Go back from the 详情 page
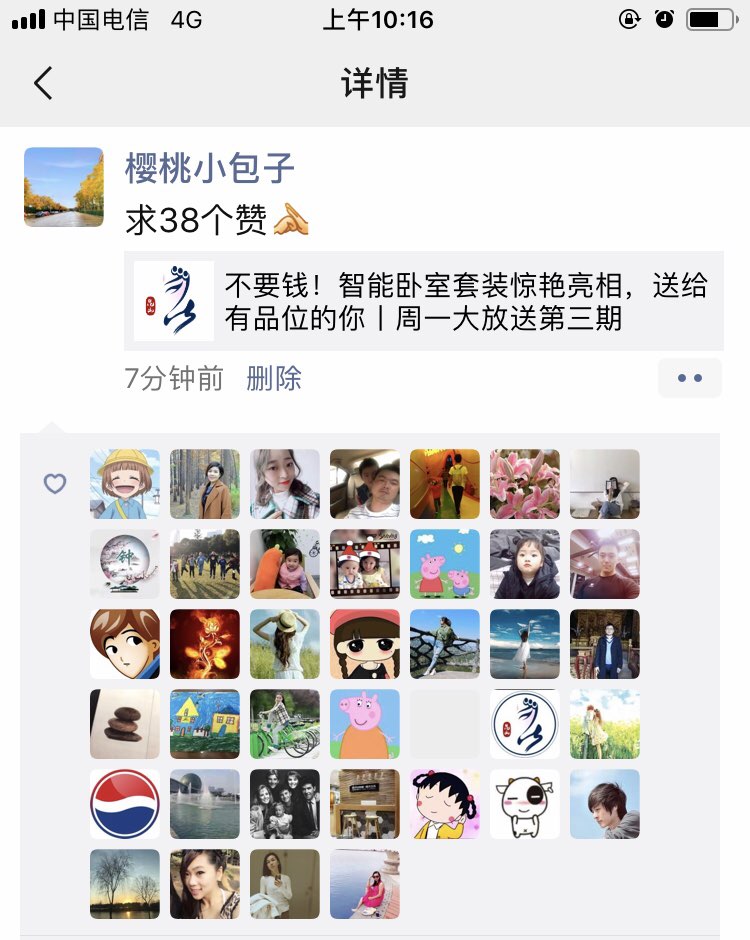The height and width of the screenshot is (940, 750). pyautogui.click(x=42, y=83)
